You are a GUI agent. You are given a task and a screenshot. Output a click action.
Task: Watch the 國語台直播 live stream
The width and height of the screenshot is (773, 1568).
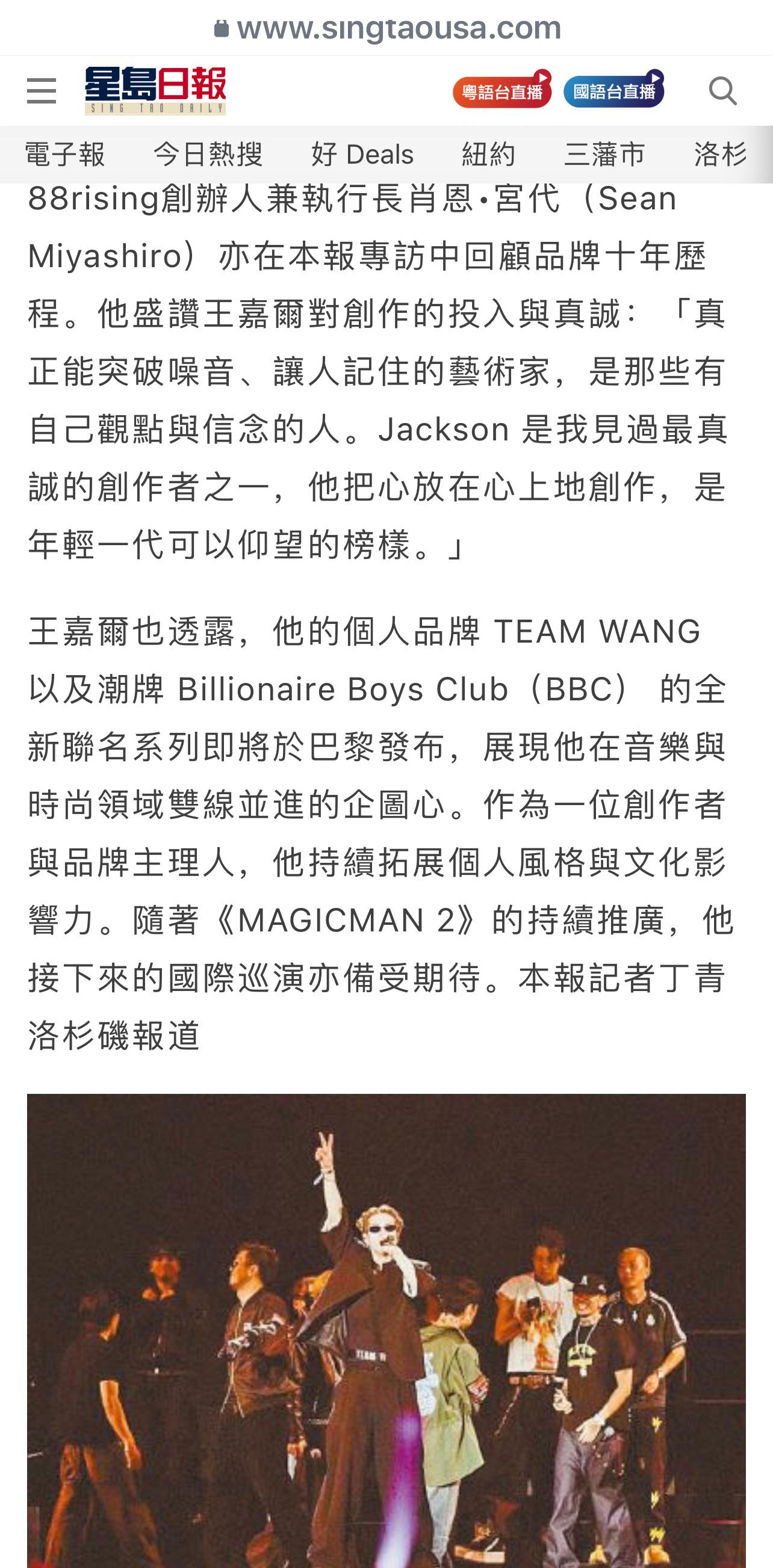click(614, 90)
